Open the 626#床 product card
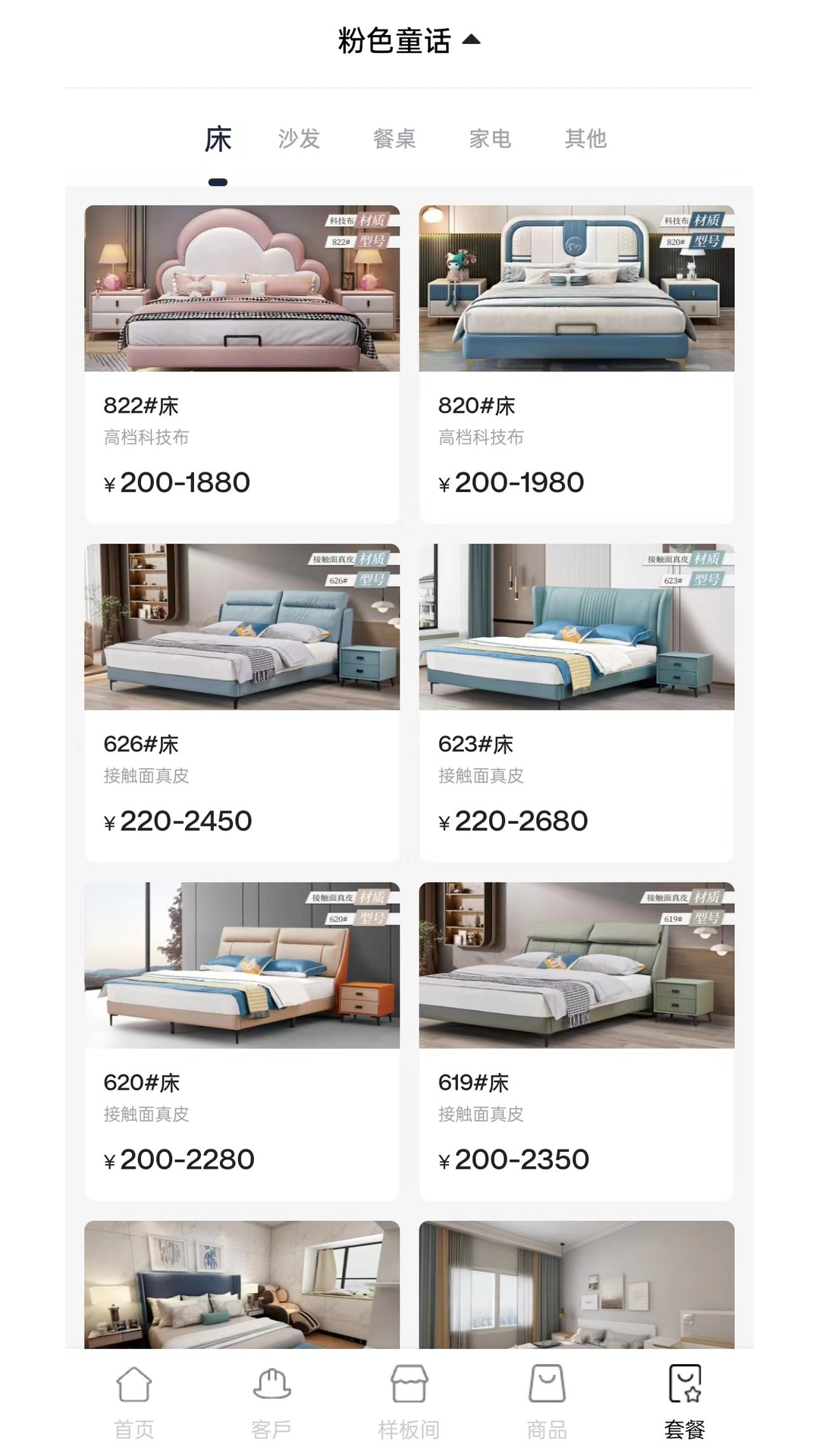This screenshot has height=1456, width=819. [x=242, y=702]
